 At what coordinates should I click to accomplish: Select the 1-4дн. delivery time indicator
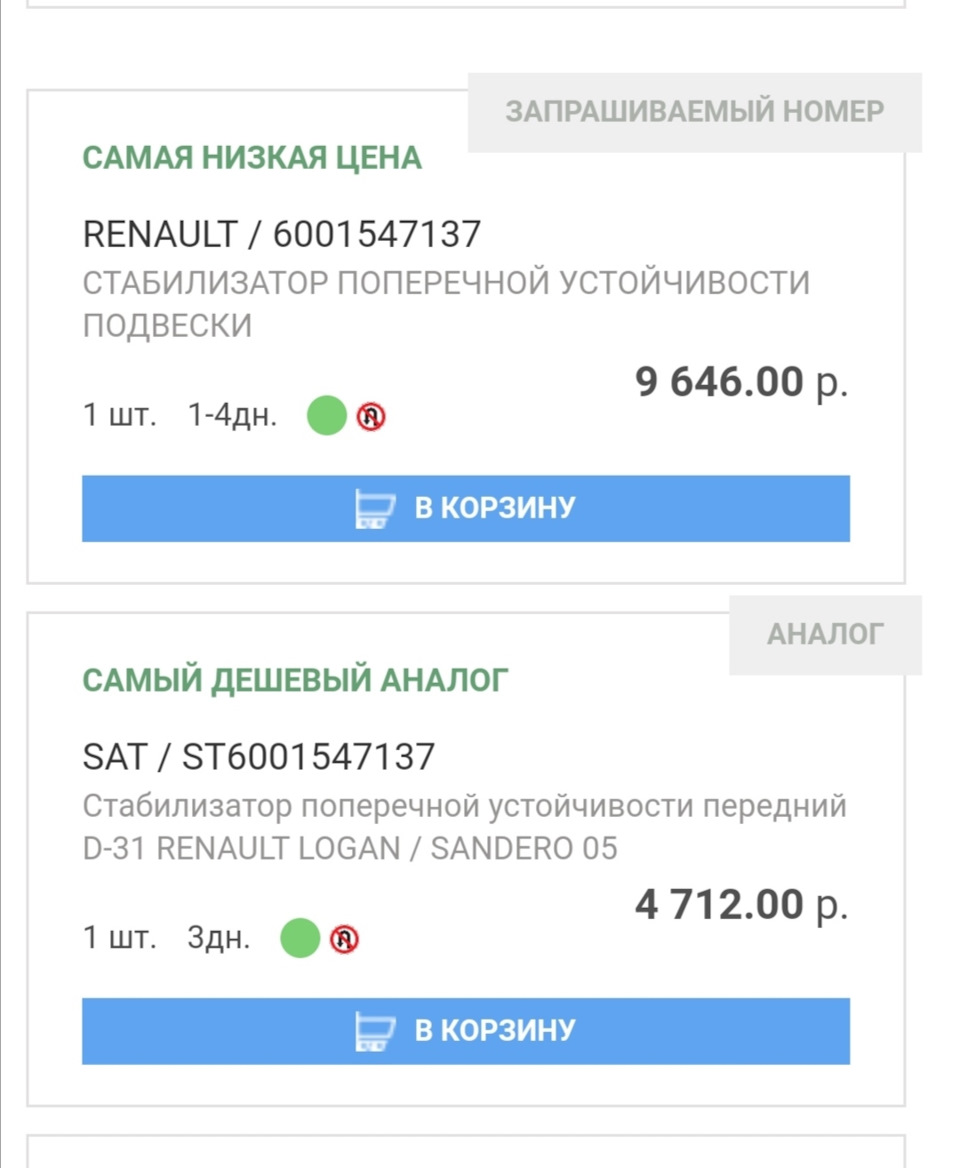(x=232, y=414)
